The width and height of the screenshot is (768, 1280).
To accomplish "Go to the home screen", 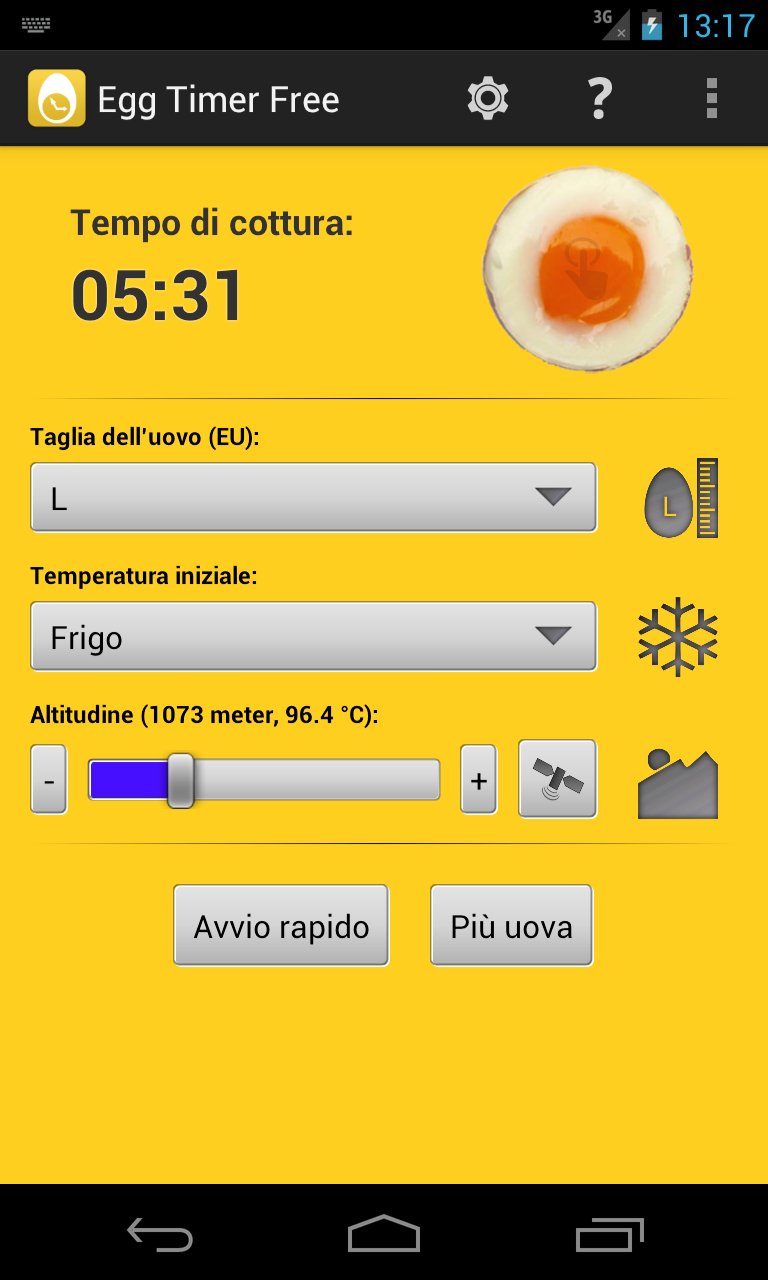I will pyautogui.click(x=384, y=1233).
